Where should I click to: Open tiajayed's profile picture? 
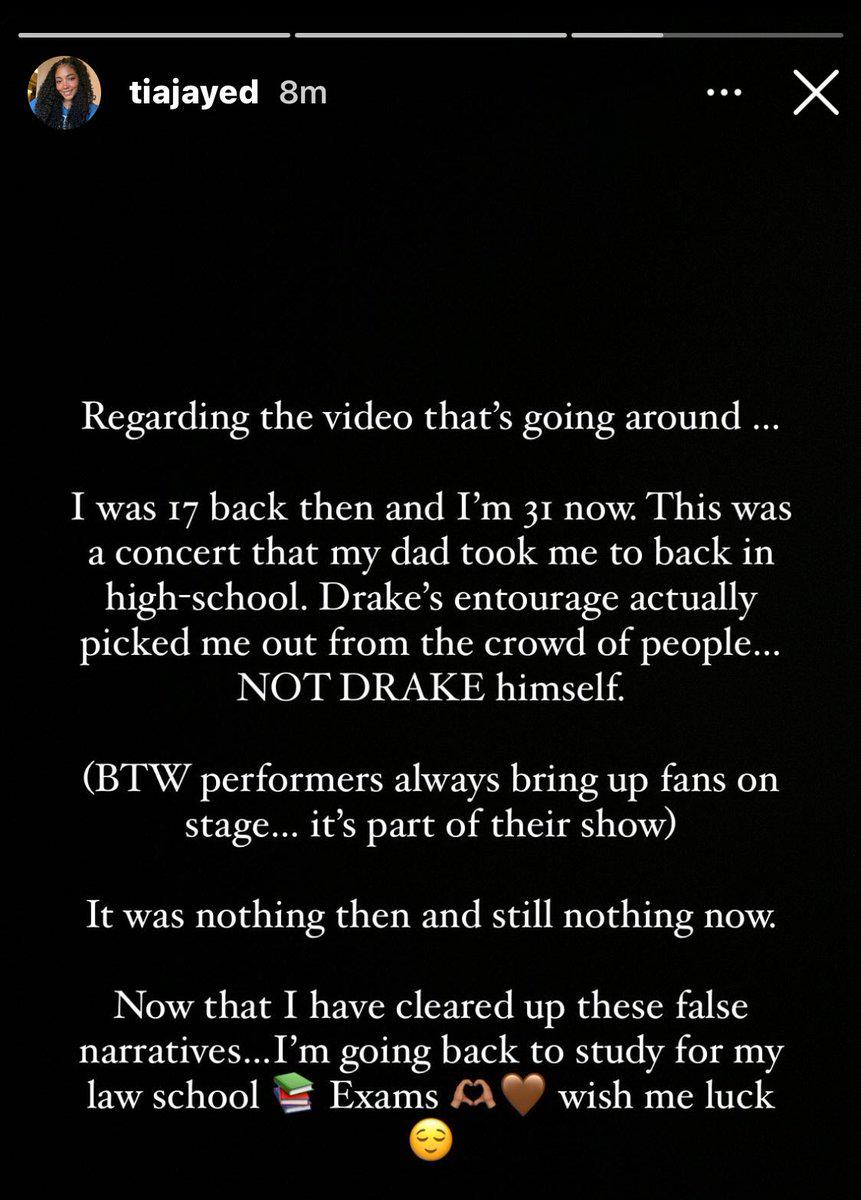[x=65, y=93]
